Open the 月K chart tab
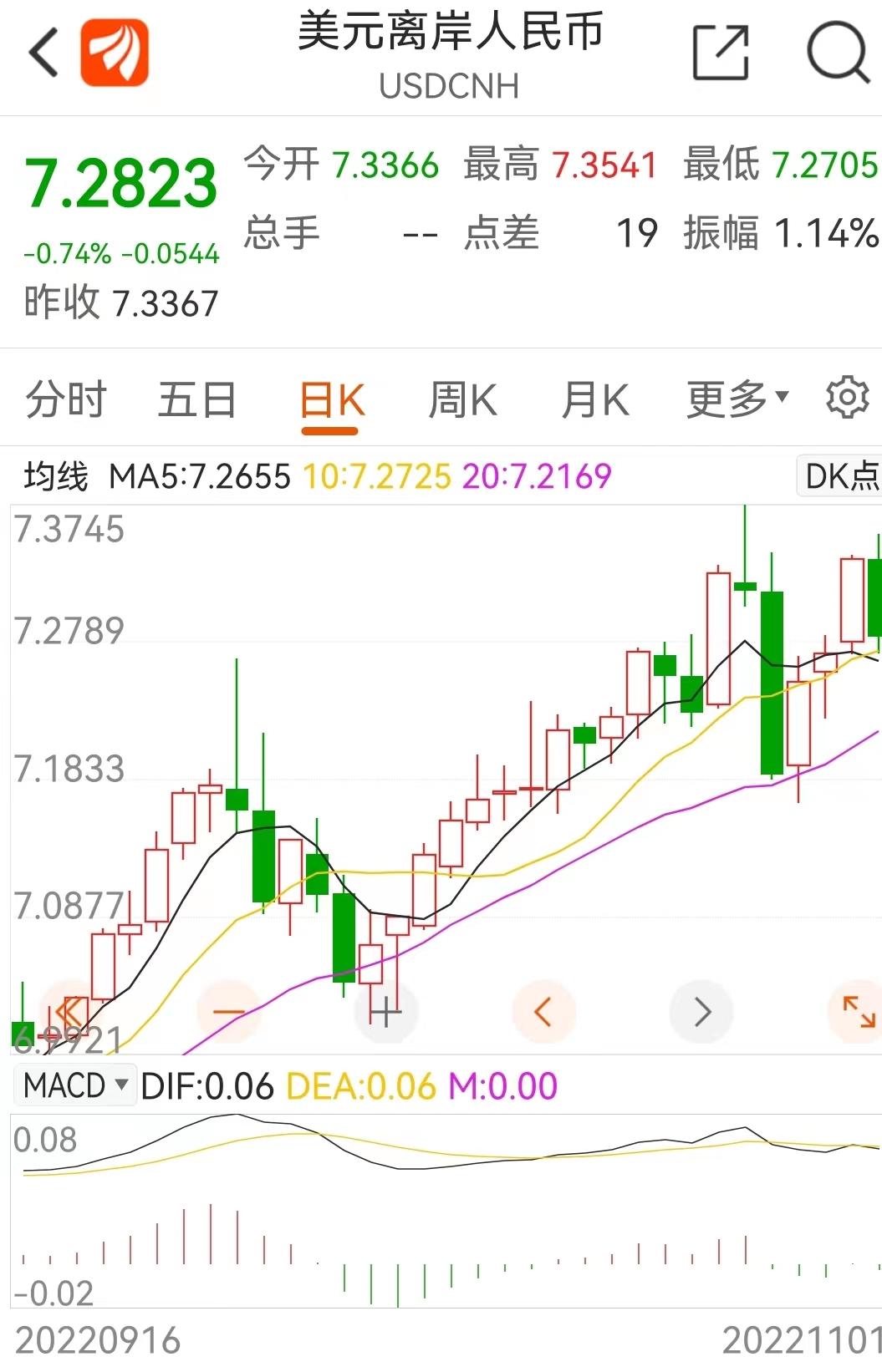Image resolution: width=882 pixels, height=1372 pixels. (594, 399)
